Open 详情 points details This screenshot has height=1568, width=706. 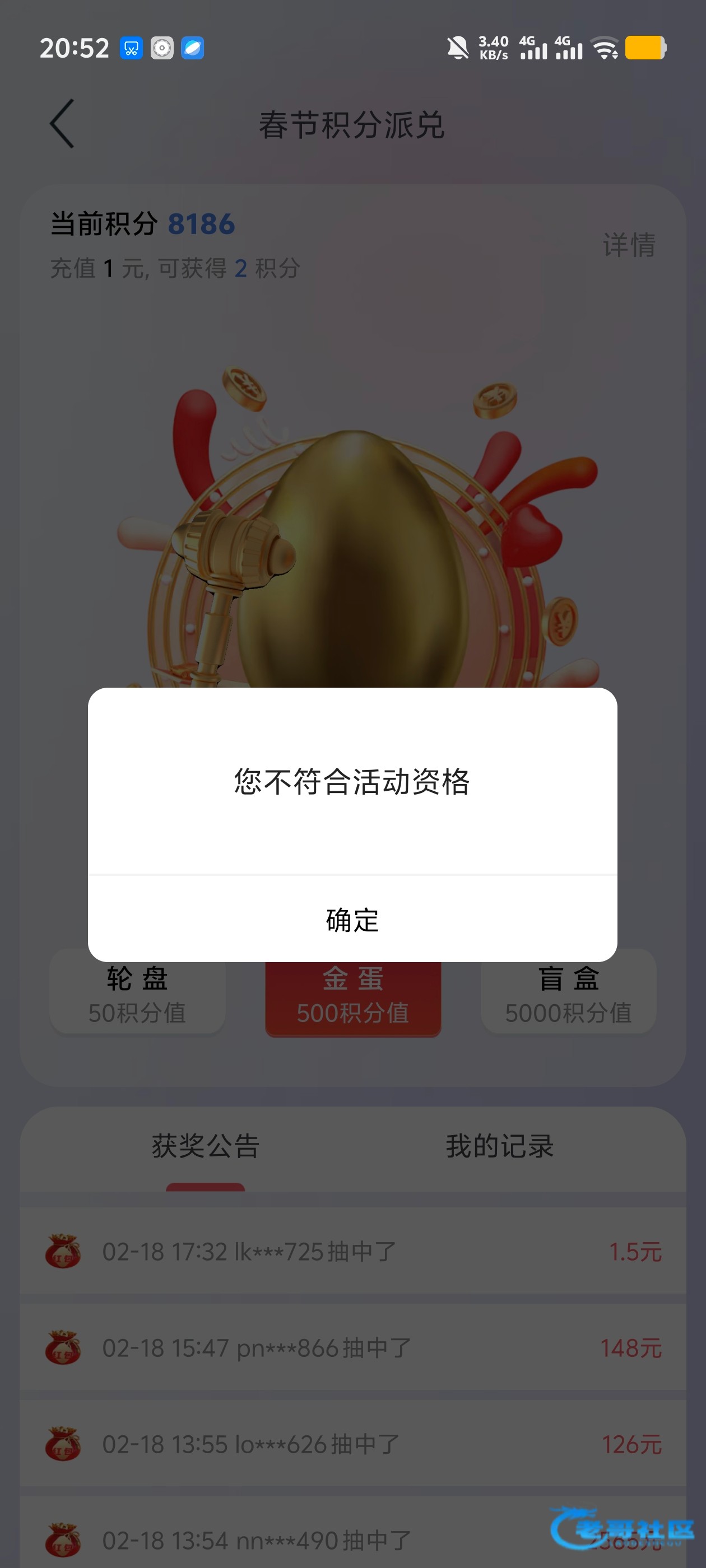click(629, 245)
